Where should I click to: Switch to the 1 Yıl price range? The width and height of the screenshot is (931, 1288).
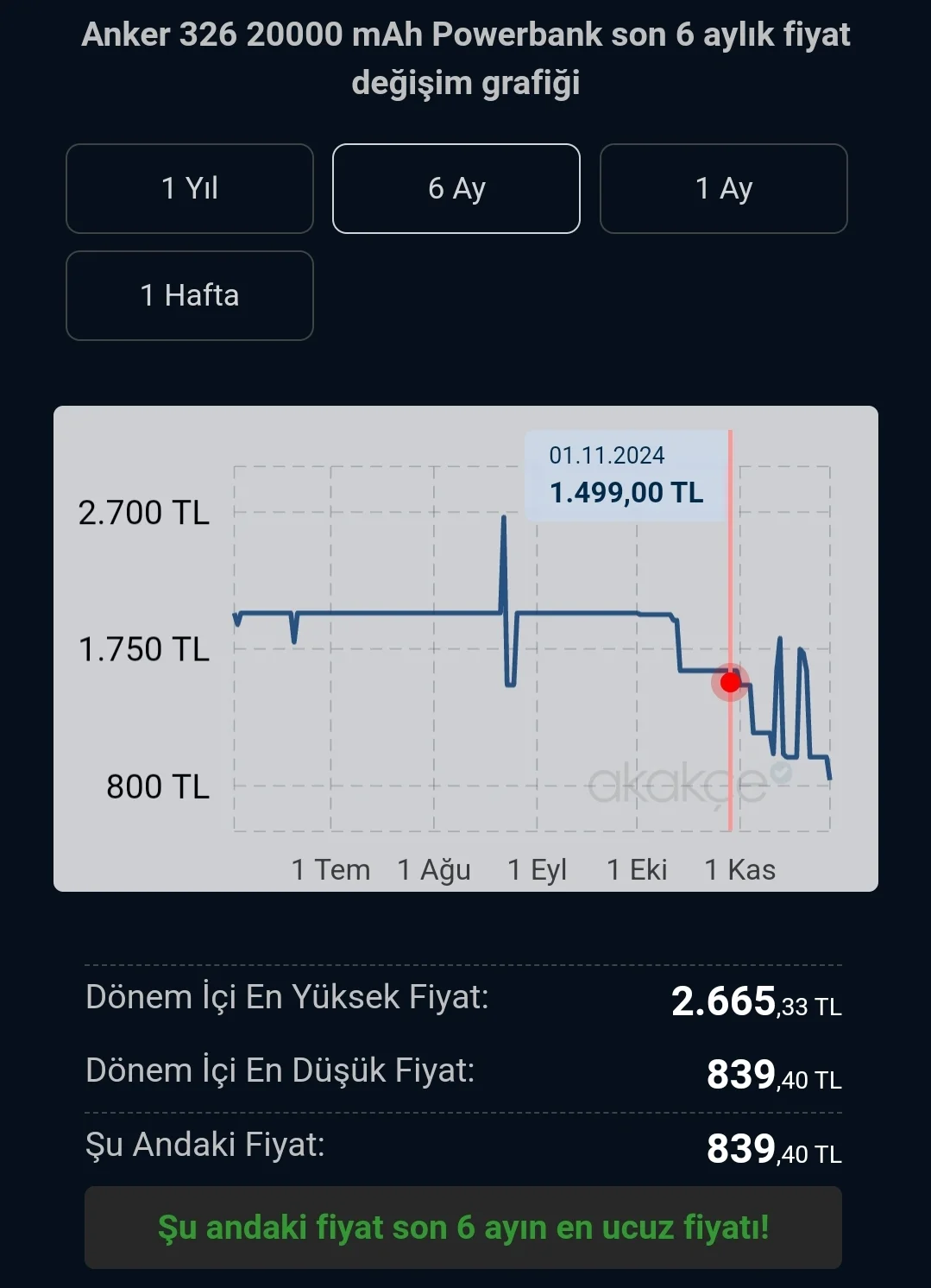[190, 188]
